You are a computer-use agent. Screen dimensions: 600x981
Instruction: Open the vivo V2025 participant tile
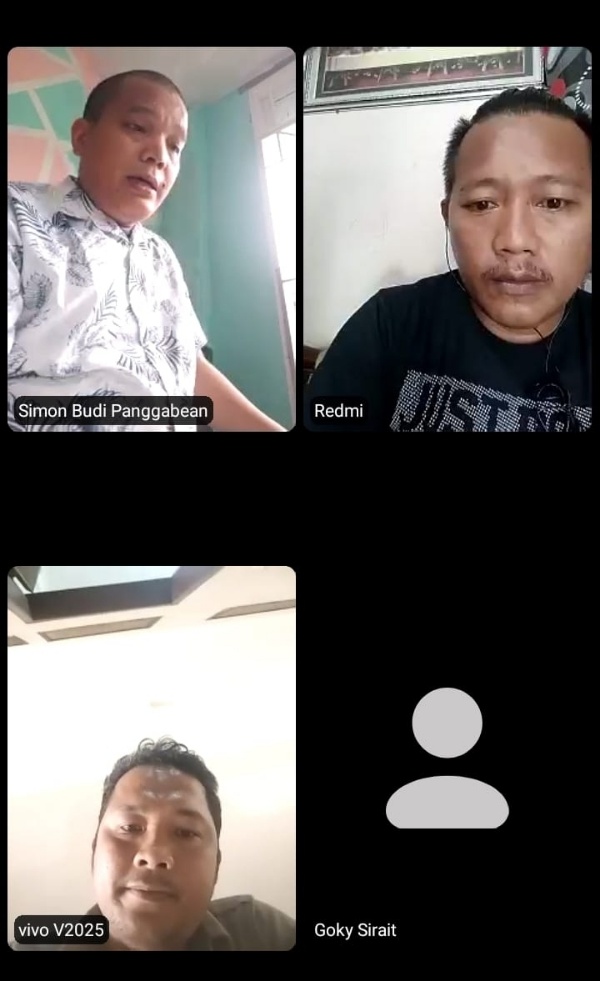click(x=151, y=757)
